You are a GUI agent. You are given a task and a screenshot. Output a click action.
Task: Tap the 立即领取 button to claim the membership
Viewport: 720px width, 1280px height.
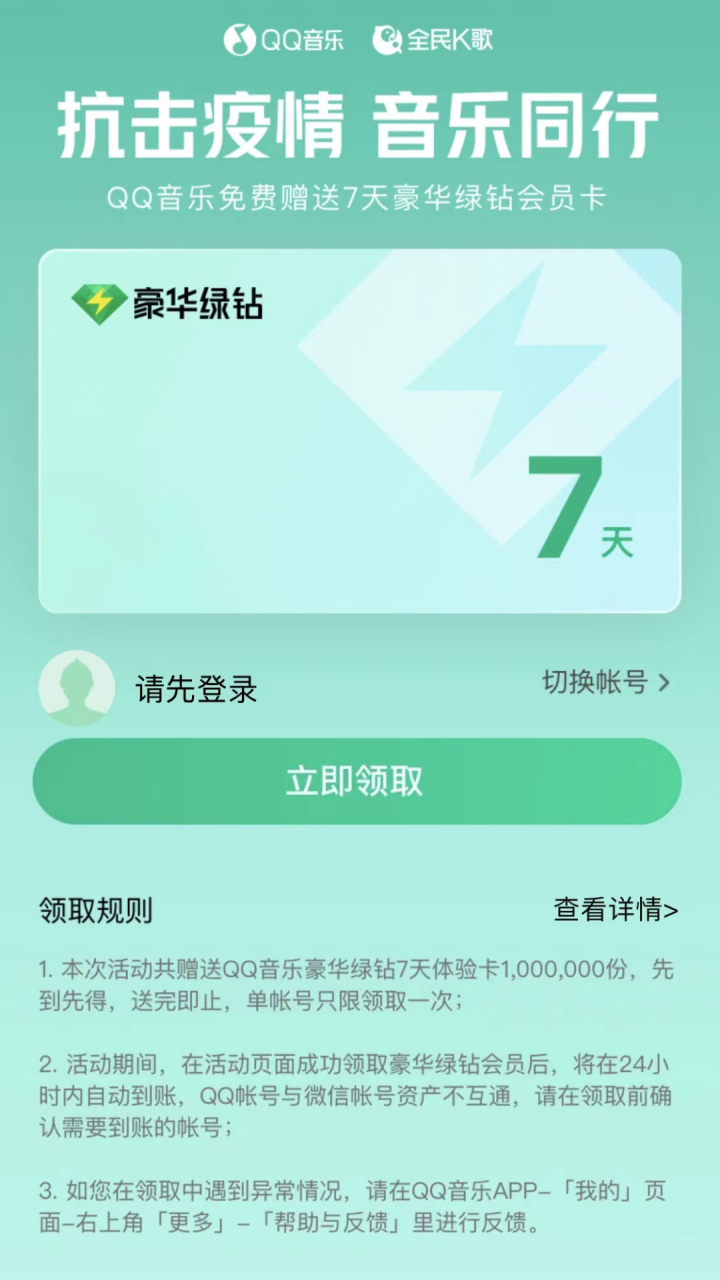coord(357,782)
